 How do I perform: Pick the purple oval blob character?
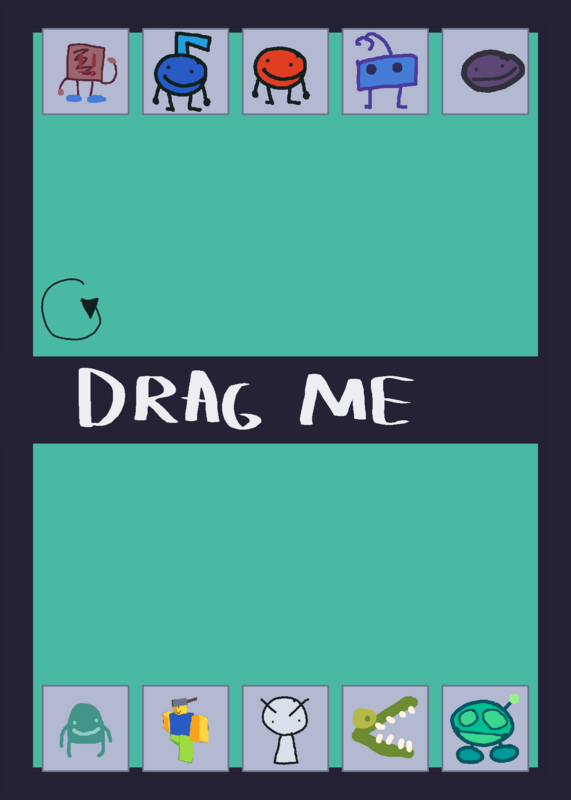[x=485, y=71]
